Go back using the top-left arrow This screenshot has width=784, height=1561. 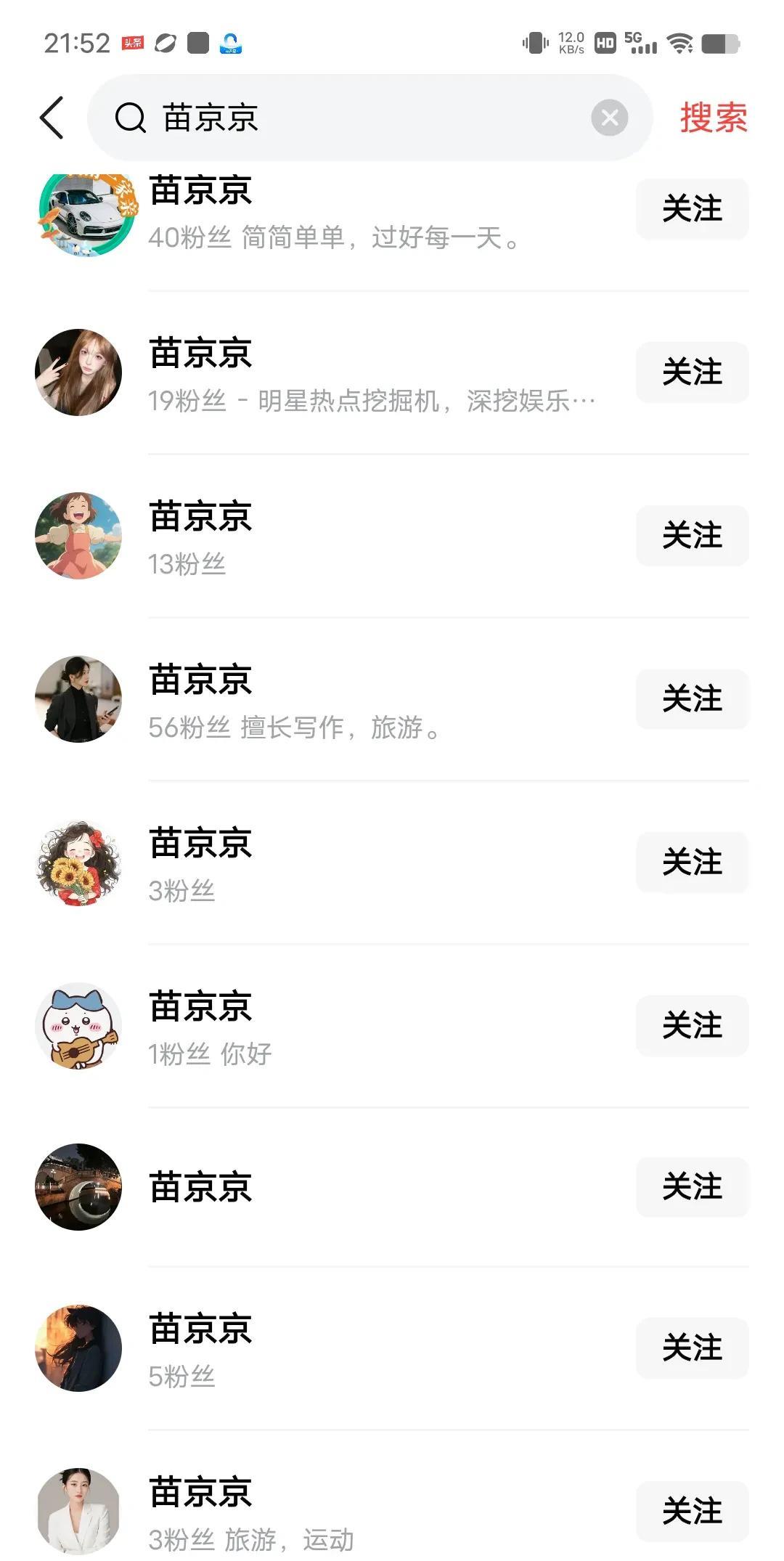pyautogui.click(x=52, y=118)
